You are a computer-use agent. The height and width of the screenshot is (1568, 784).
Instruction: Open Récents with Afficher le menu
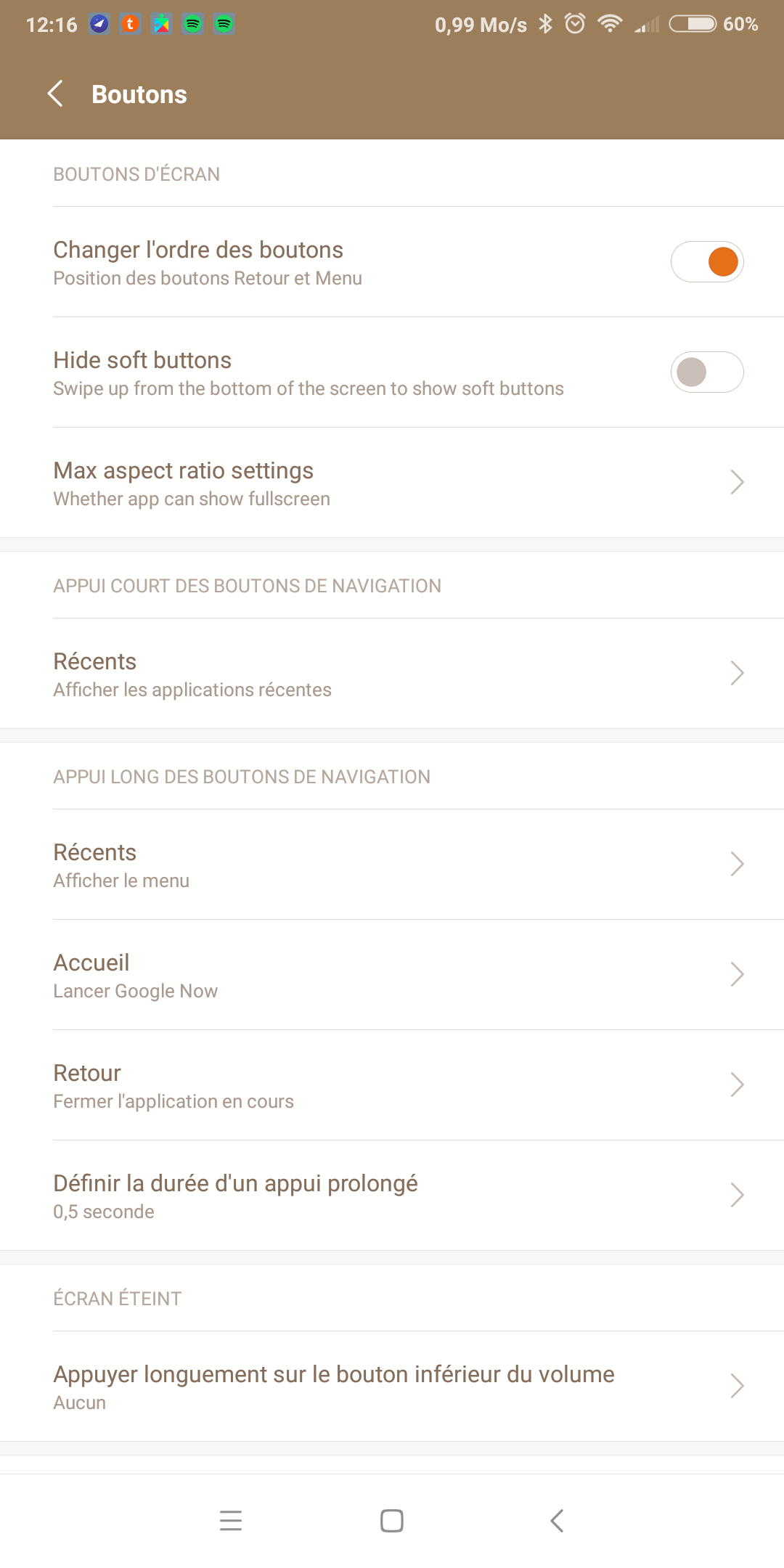392,865
